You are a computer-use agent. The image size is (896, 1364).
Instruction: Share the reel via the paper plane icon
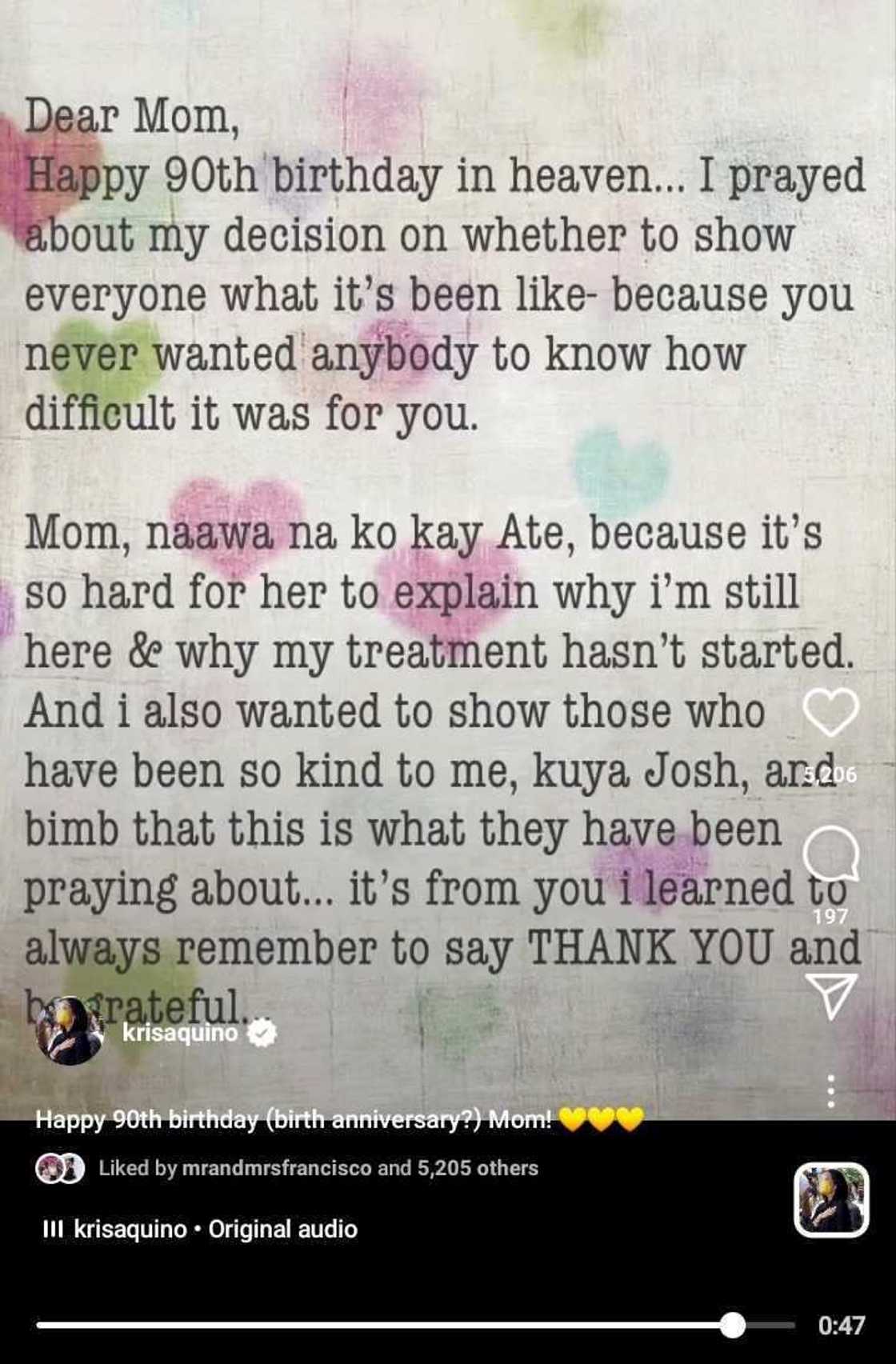pos(830,994)
